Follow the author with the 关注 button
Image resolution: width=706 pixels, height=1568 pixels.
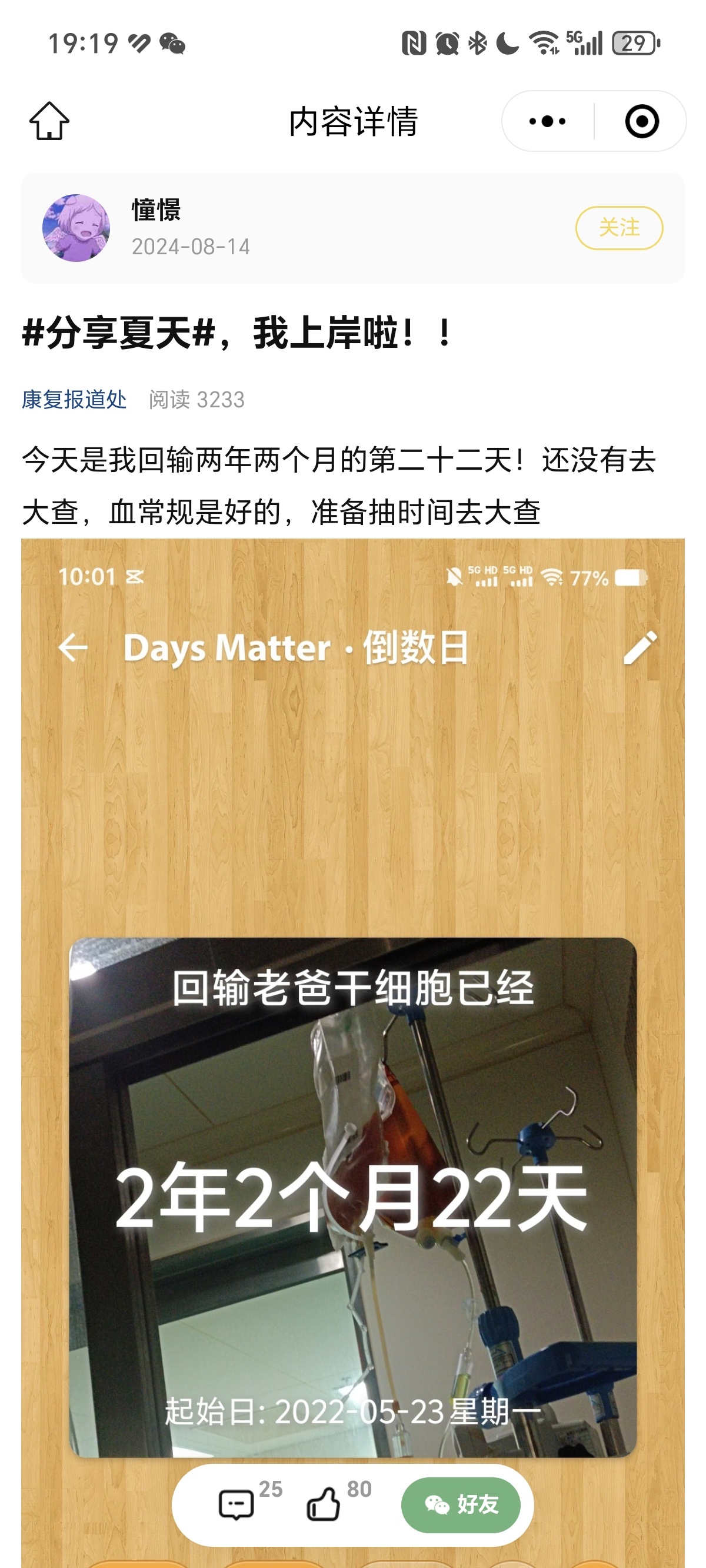click(x=618, y=228)
